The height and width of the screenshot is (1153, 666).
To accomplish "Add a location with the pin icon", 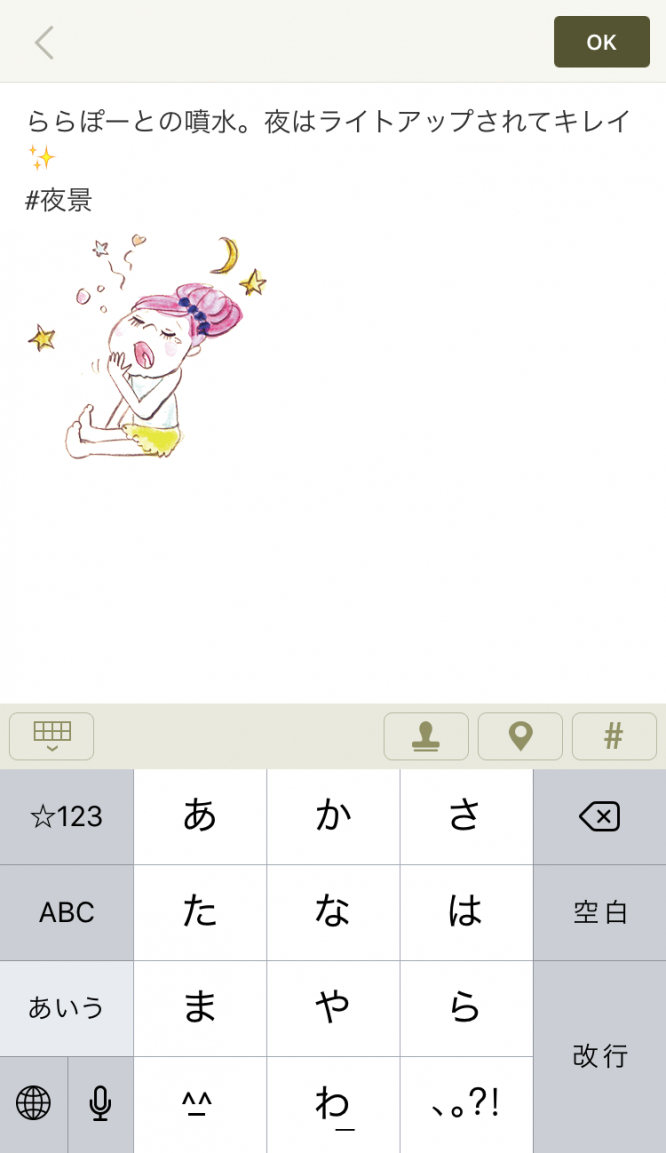I will coord(520,737).
